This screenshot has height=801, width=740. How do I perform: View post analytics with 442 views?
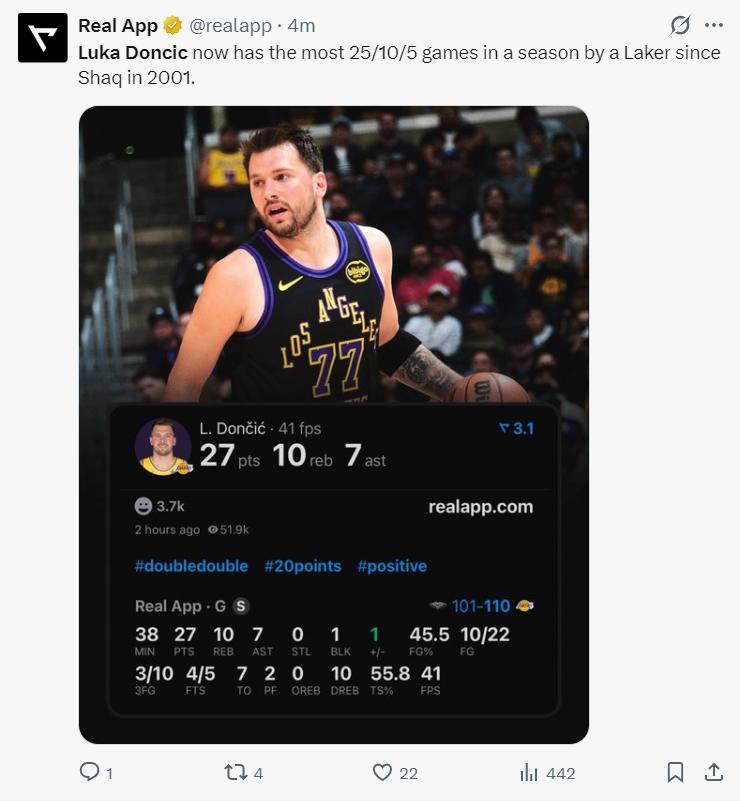pos(530,772)
